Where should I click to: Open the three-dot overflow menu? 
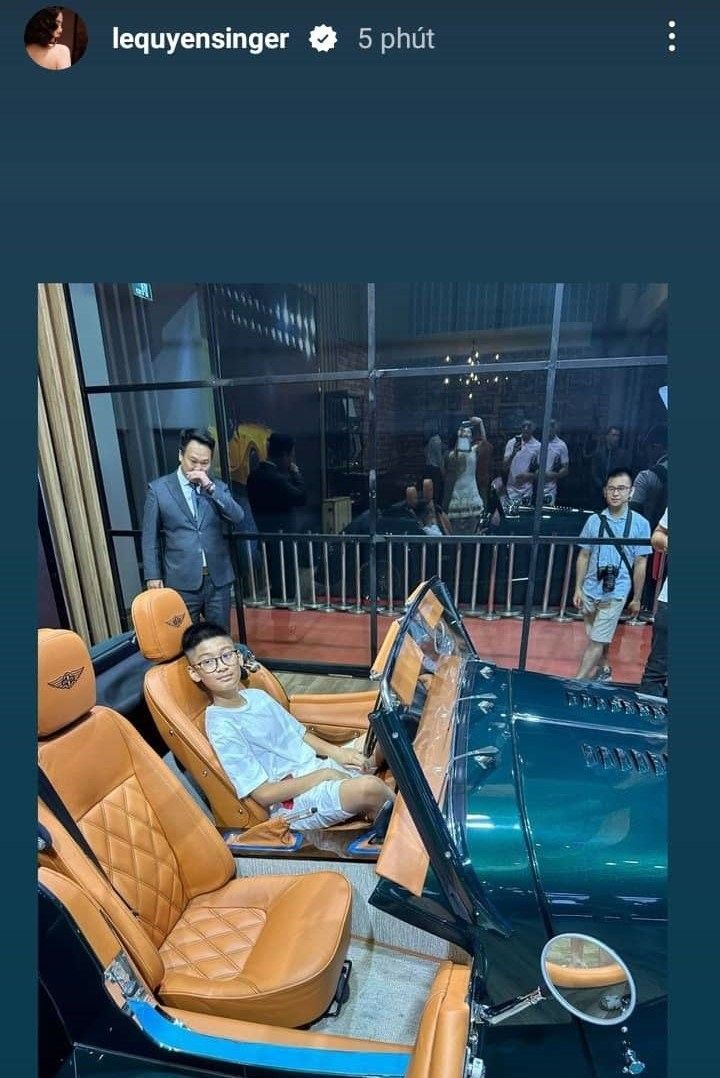[671, 37]
